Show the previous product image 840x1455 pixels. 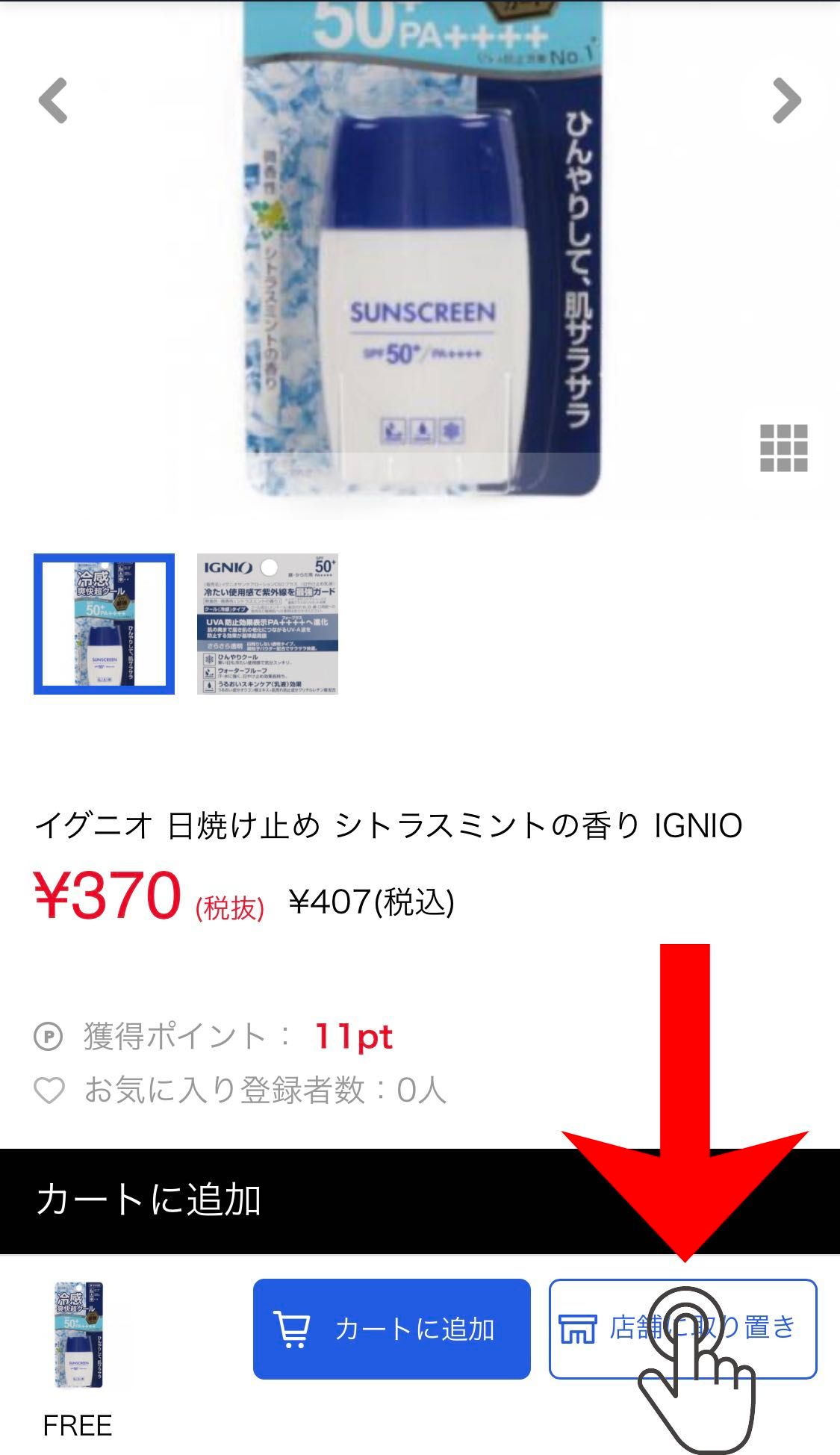(53, 100)
